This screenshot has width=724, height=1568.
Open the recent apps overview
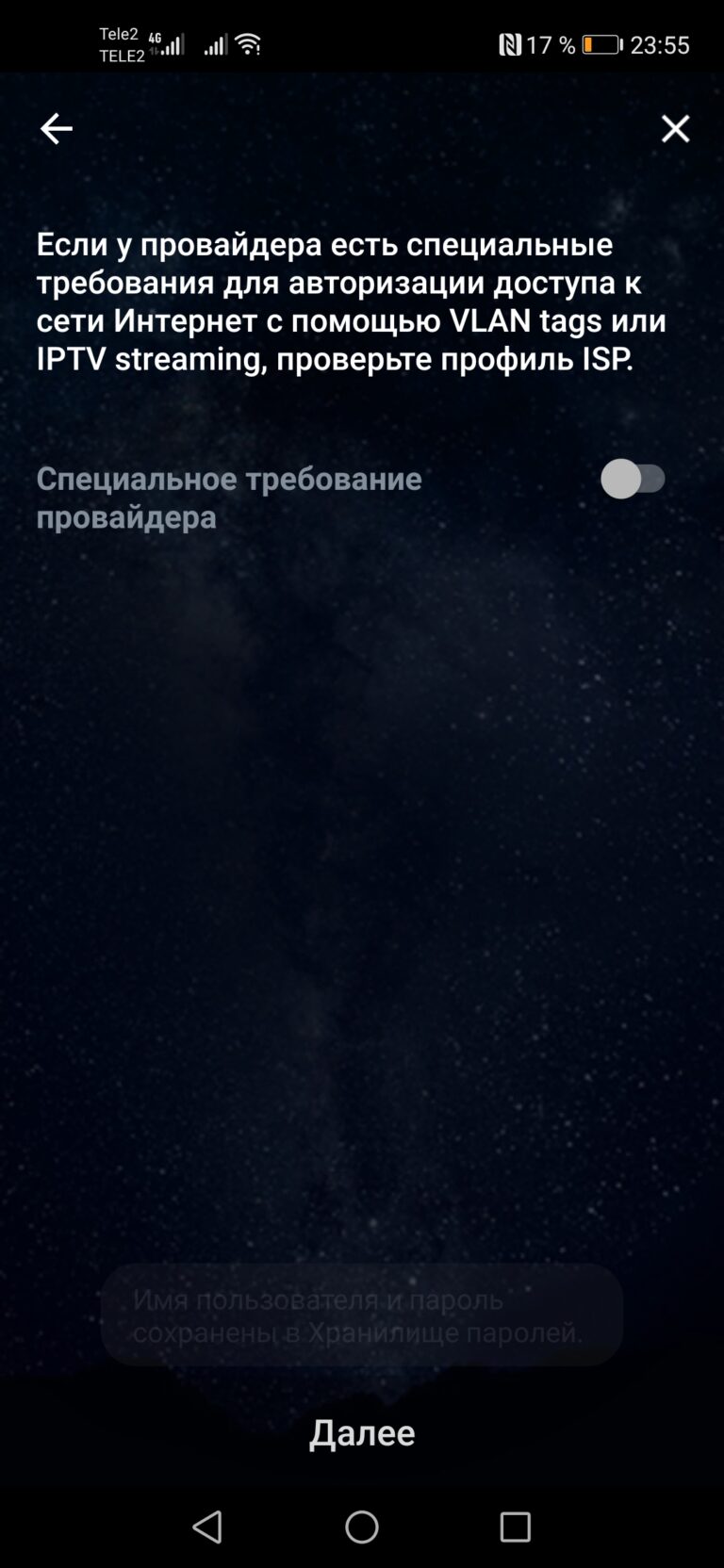[516, 1527]
